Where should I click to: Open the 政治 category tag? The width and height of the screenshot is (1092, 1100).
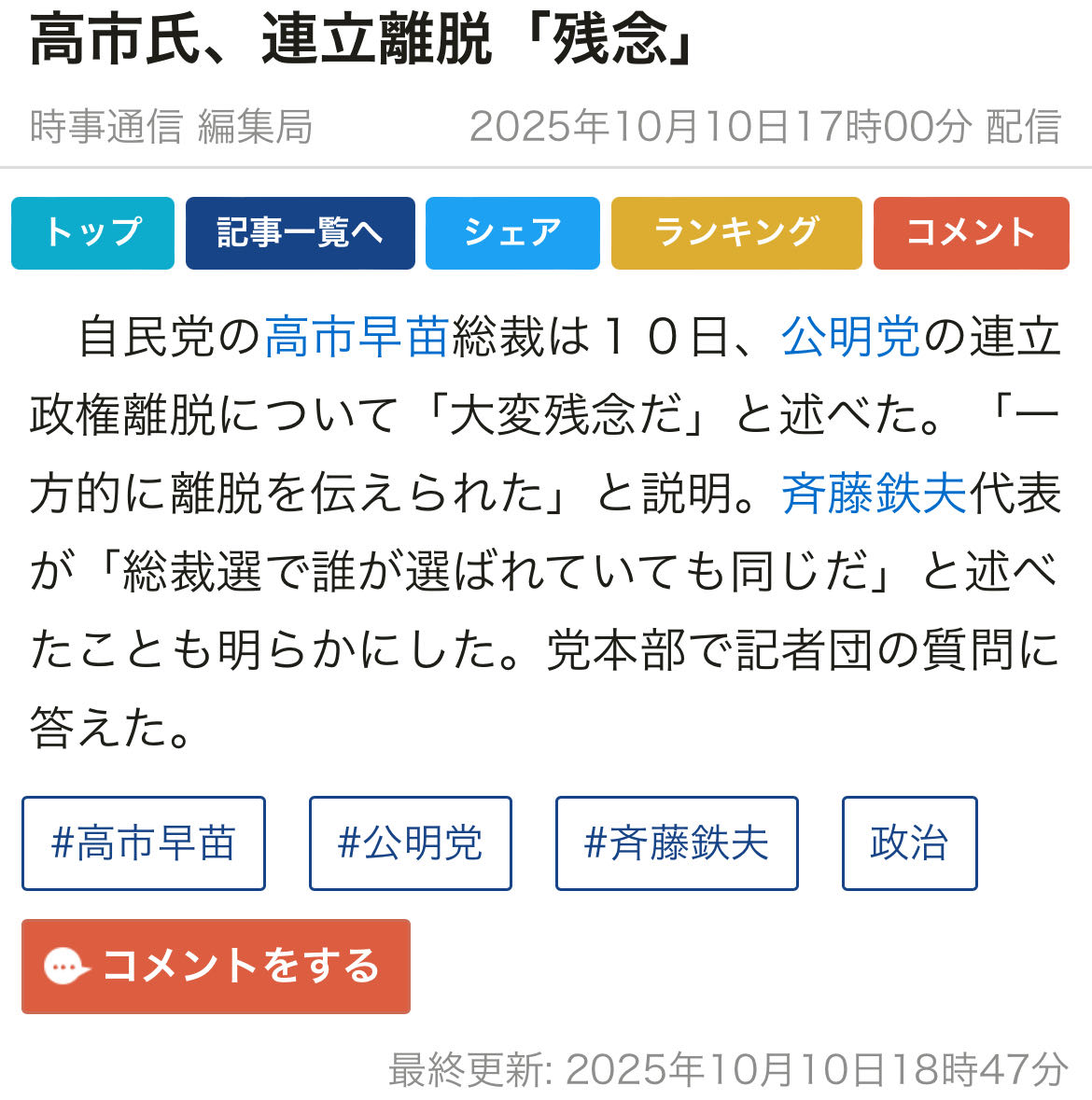tap(909, 843)
